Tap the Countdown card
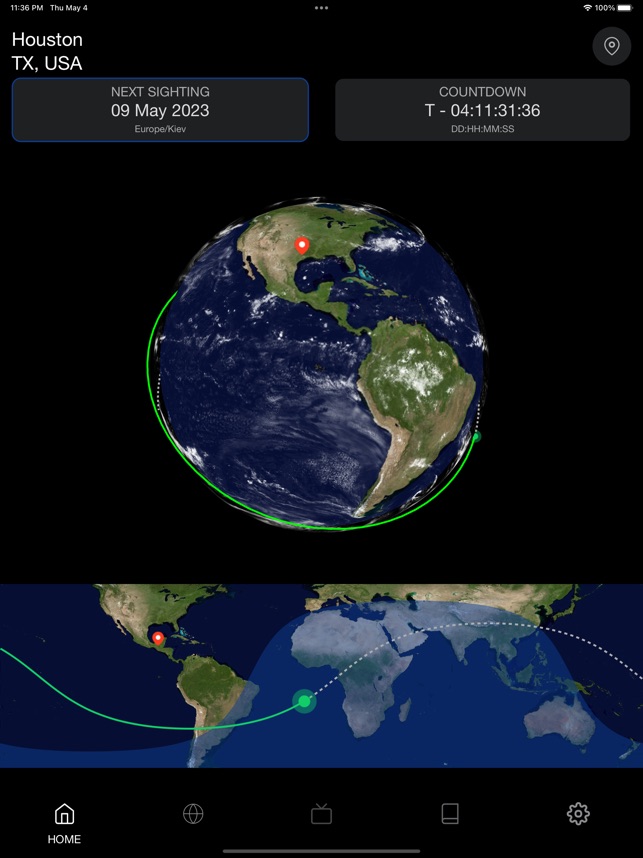Image resolution: width=643 pixels, height=858 pixels. (482, 110)
